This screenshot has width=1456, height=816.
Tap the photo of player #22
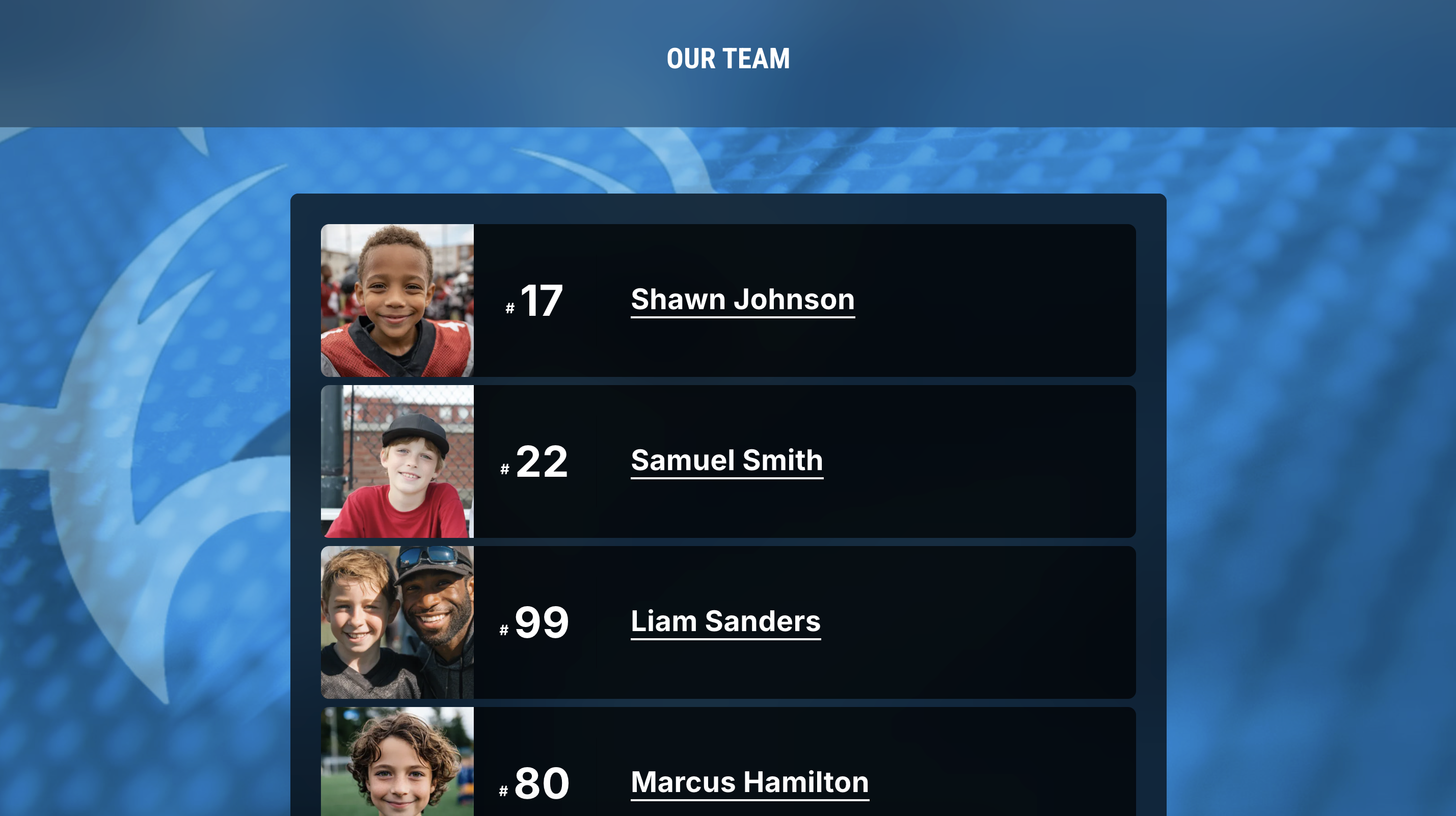click(397, 461)
